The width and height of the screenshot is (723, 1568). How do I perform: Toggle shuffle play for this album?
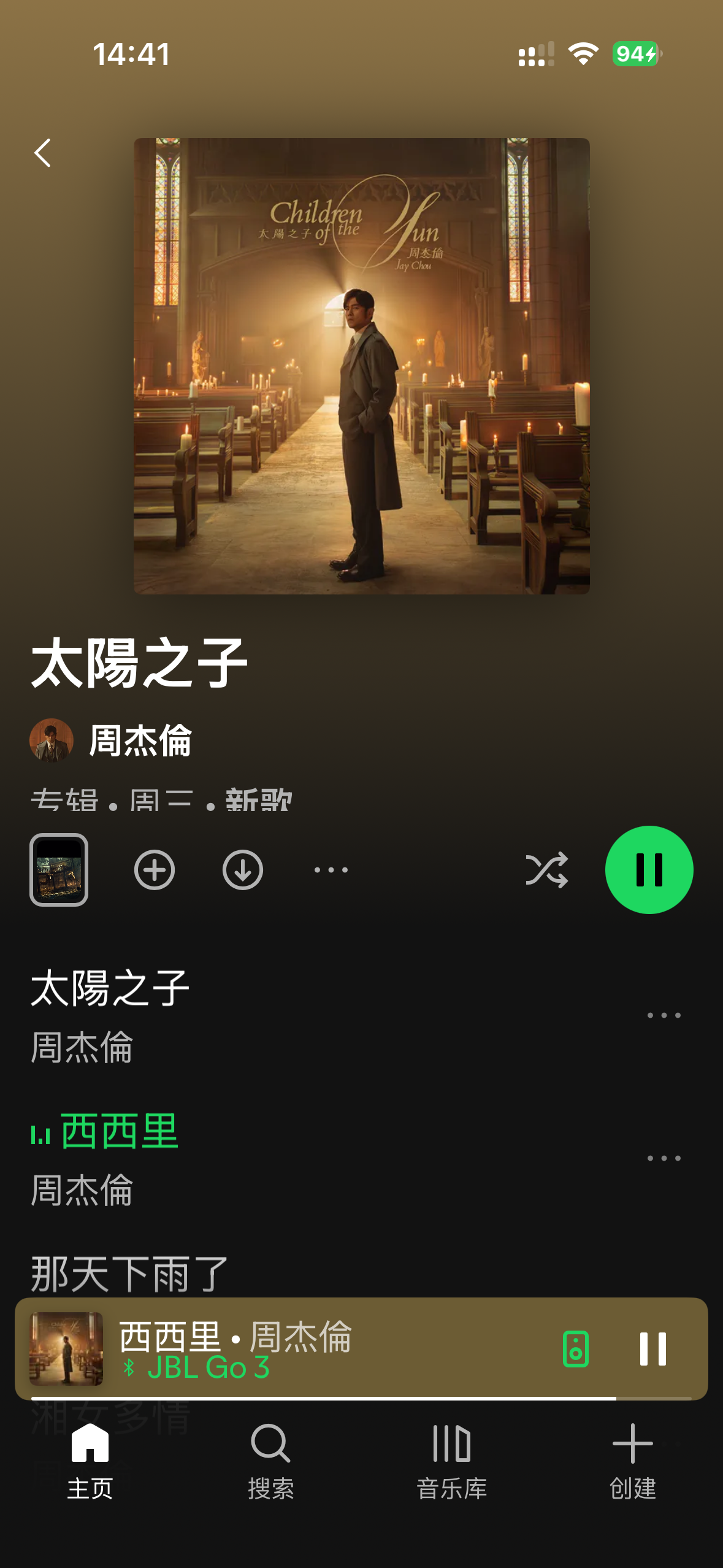point(546,870)
